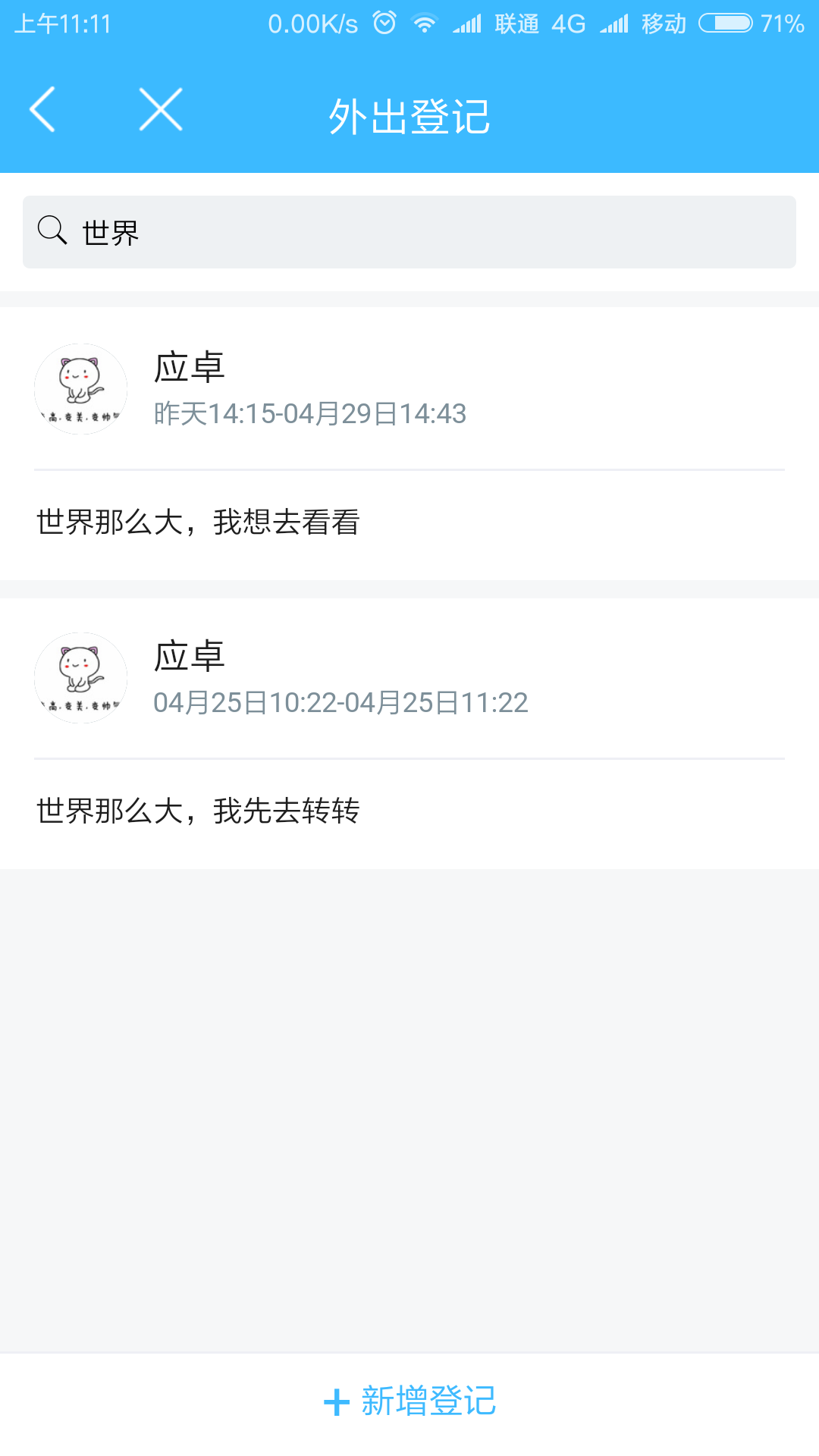The width and height of the screenshot is (819, 1456).
Task: Tap the 4G network indicator icon
Action: (x=567, y=23)
